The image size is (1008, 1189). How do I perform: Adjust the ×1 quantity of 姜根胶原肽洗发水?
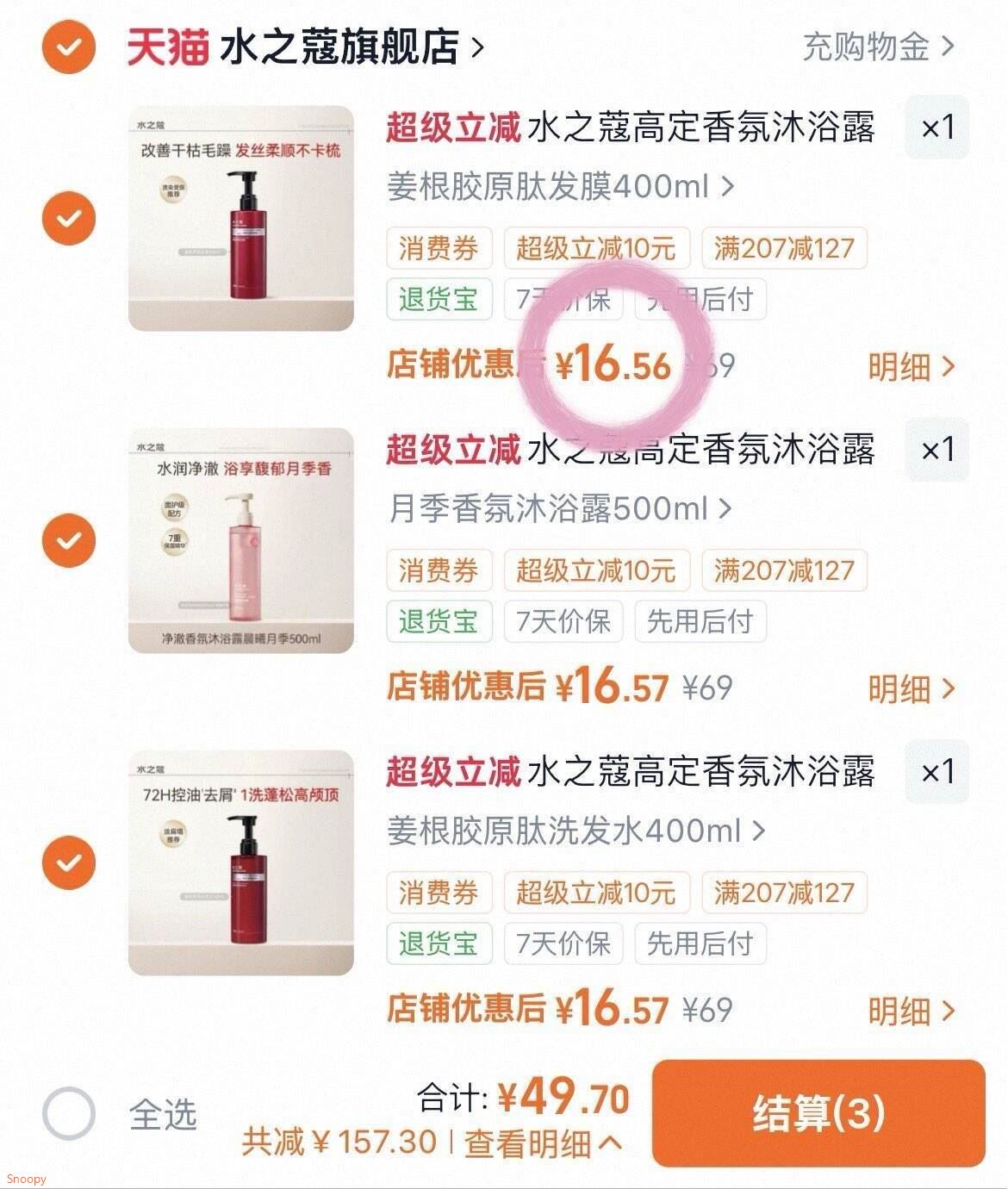tap(937, 771)
